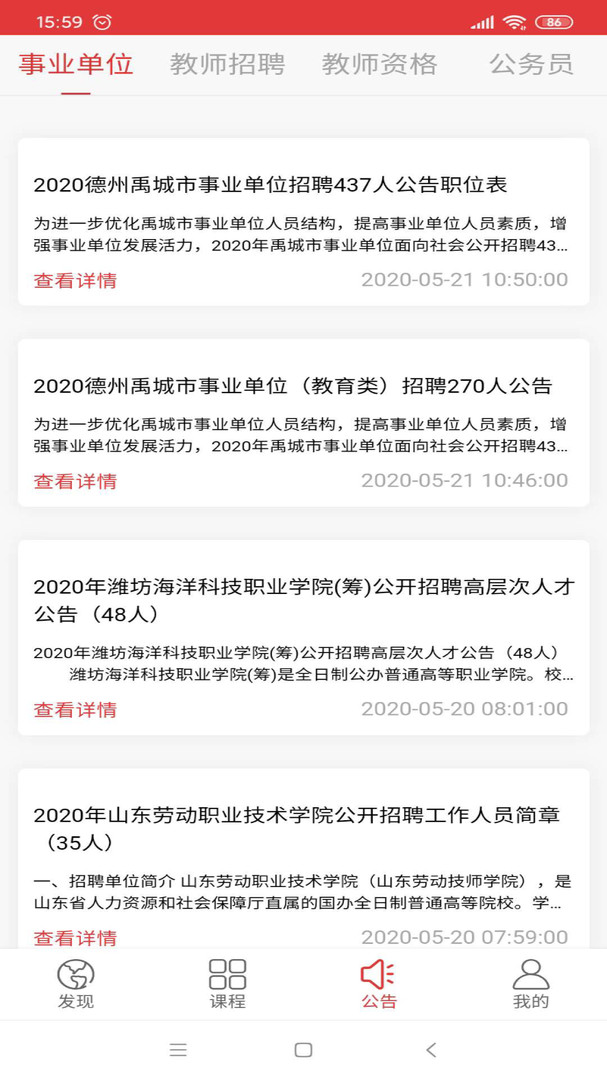Image resolution: width=607 pixels, height=1080 pixels.
Task: Tap the system back button
Action: [x=431, y=1050]
